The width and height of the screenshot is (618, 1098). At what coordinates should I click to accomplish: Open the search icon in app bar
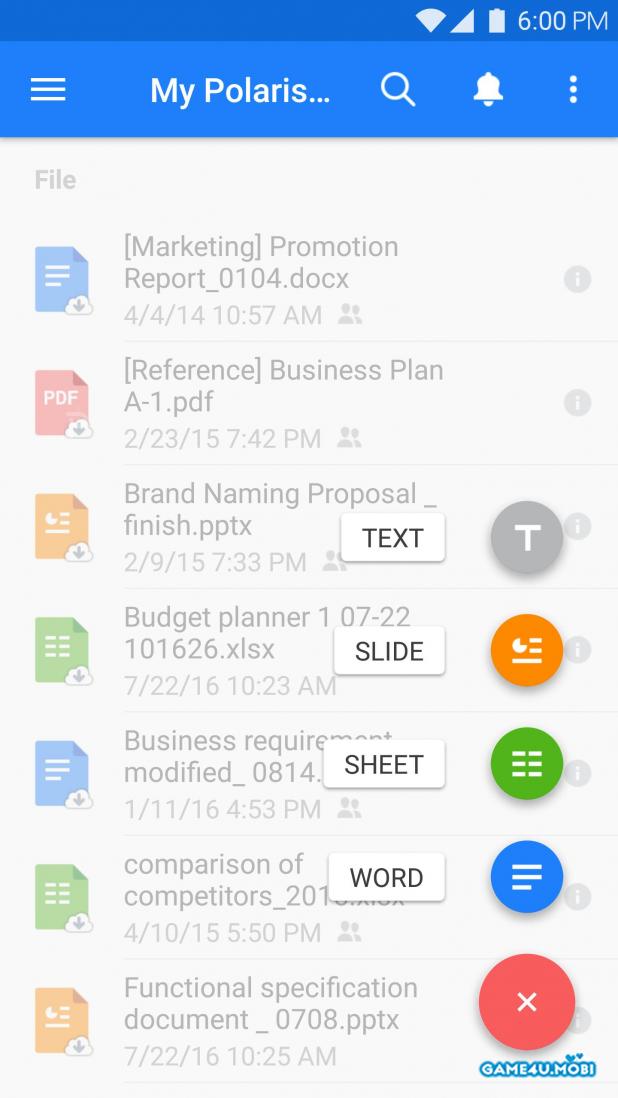pyautogui.click(x=397, y=90)
